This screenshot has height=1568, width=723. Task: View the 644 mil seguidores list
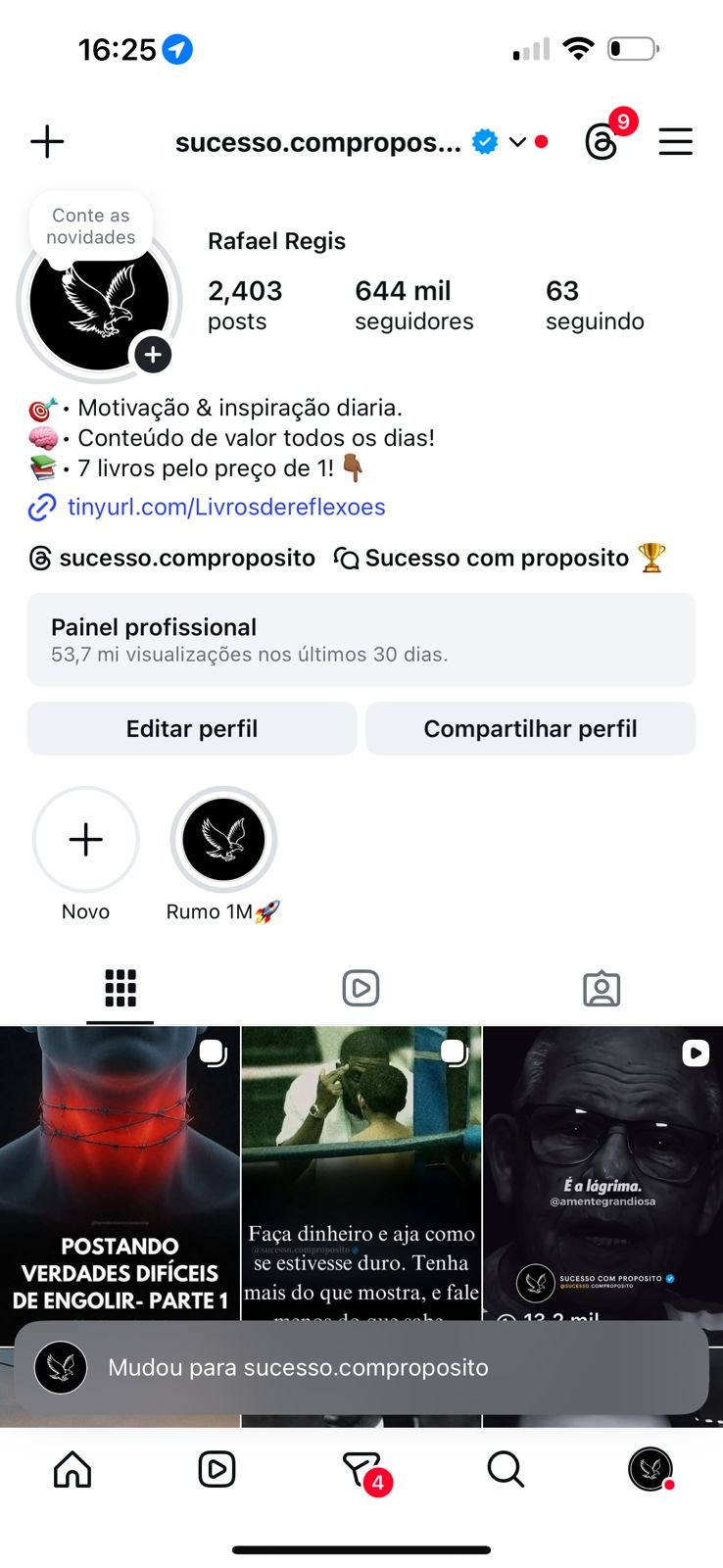(413, 305)
